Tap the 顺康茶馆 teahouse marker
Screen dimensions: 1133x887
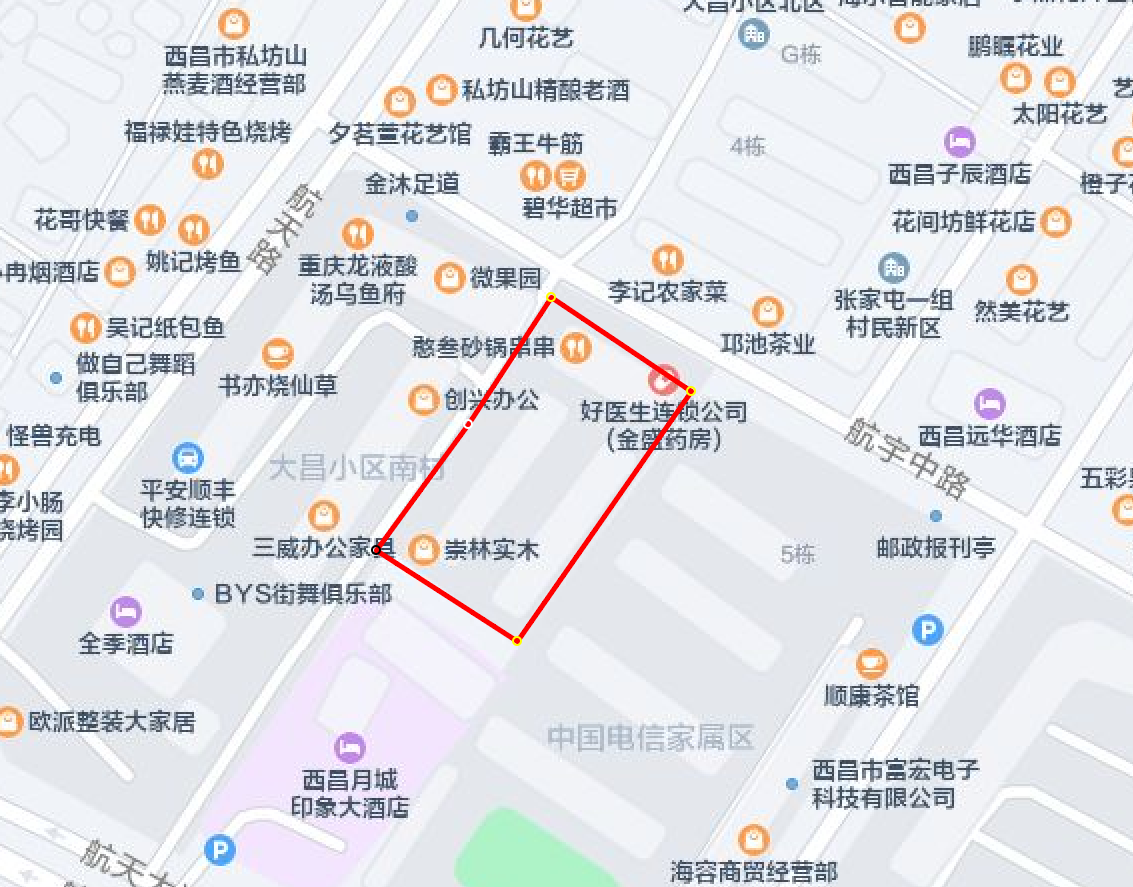871,662
